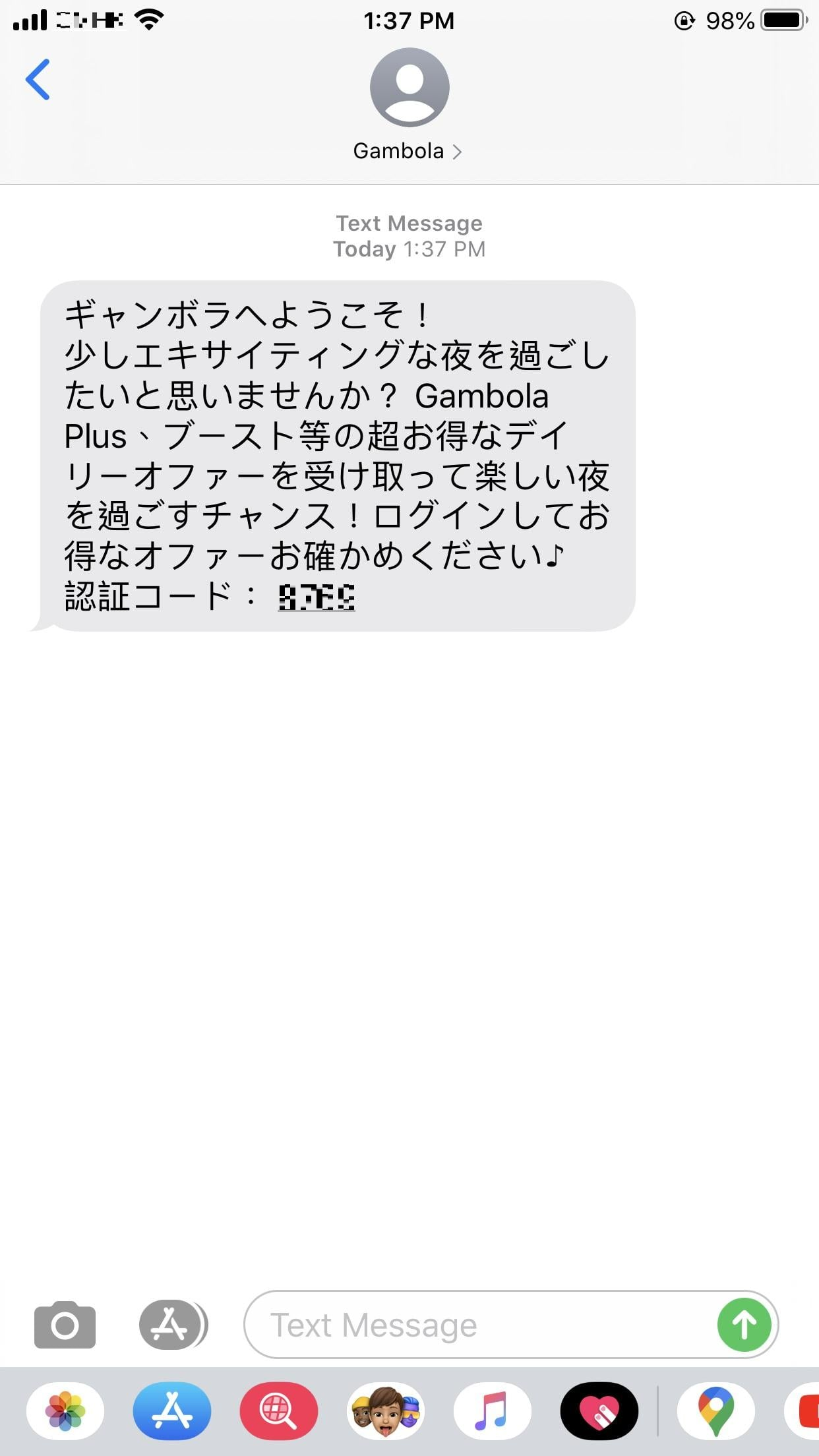The image size is (819, 1456).
Task: Open the Music iMessage app
Action: (492, 1410)
